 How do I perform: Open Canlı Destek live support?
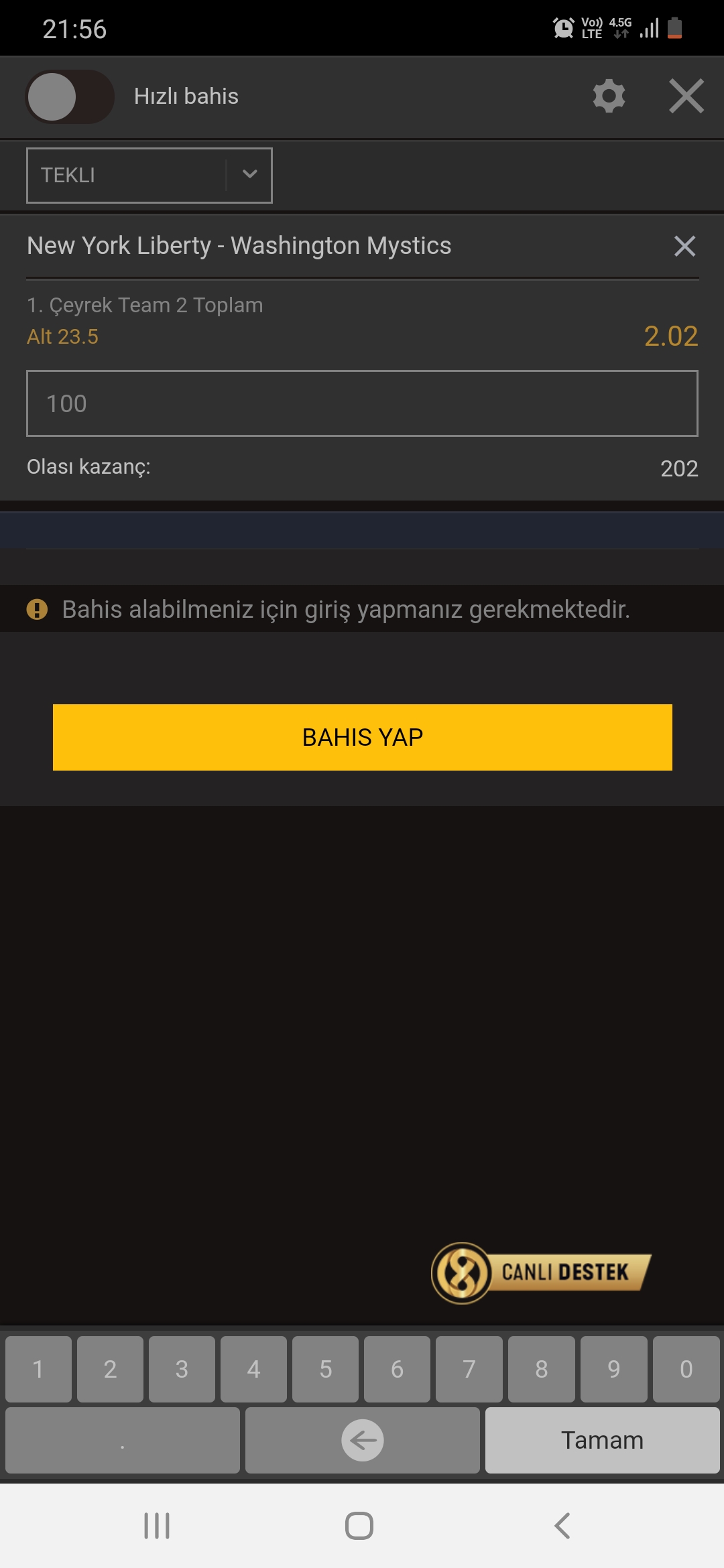[542, 1272]
